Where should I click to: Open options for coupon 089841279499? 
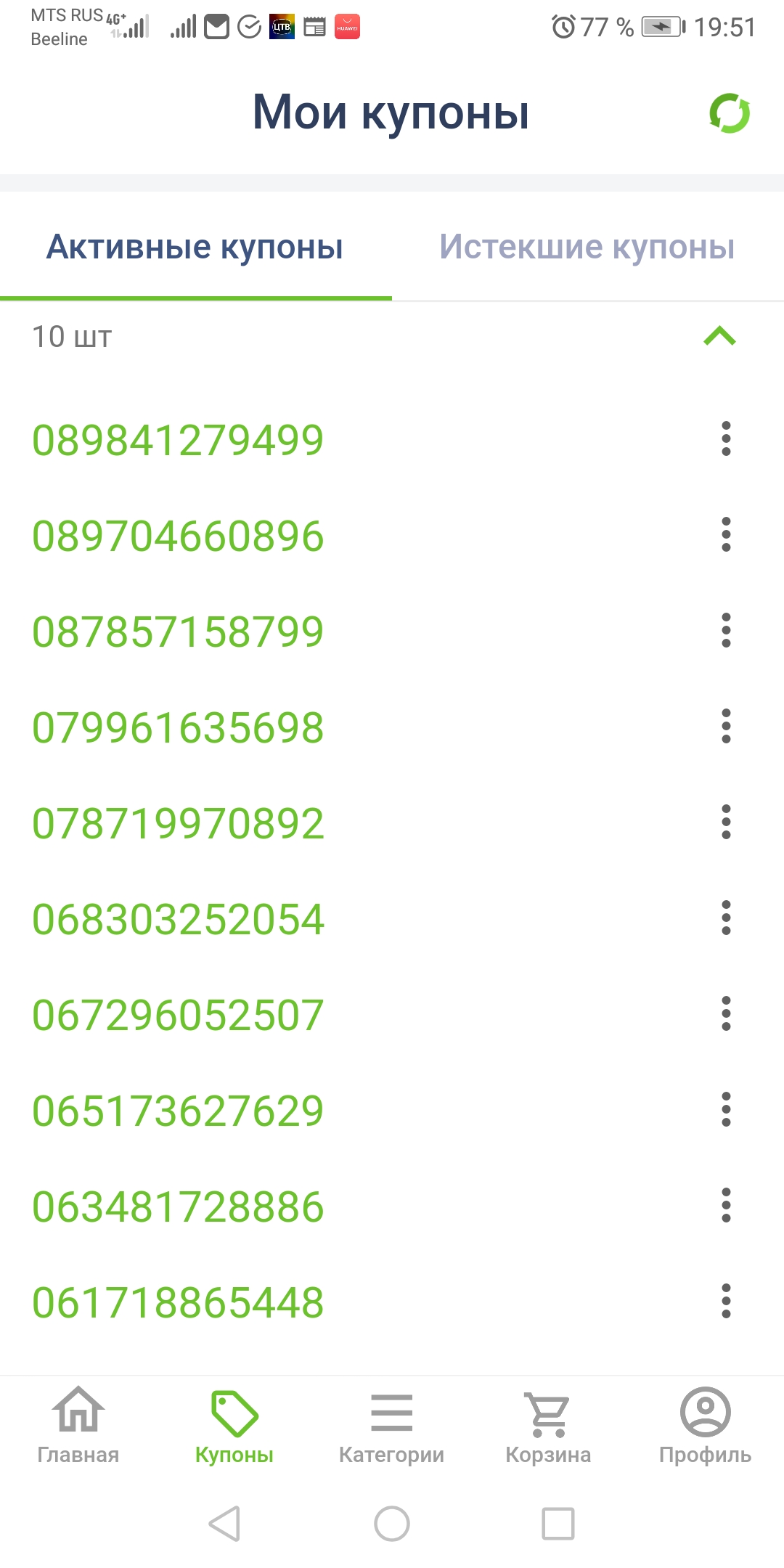[x=726, y=439]
